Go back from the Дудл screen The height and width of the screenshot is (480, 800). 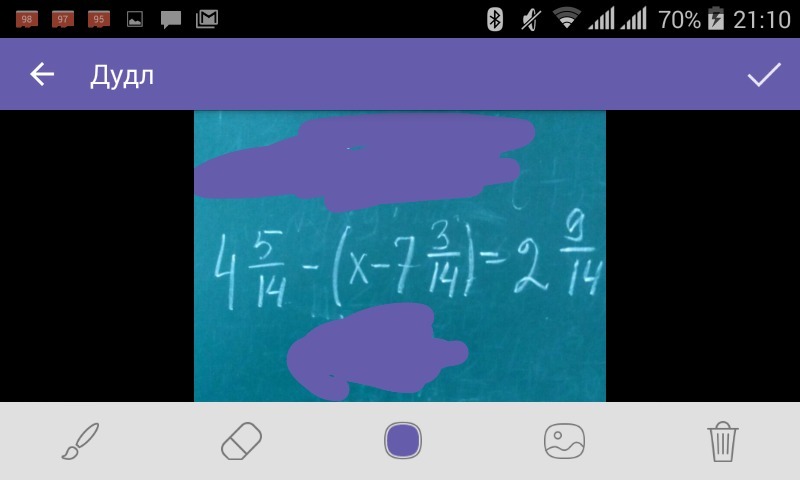42,74
